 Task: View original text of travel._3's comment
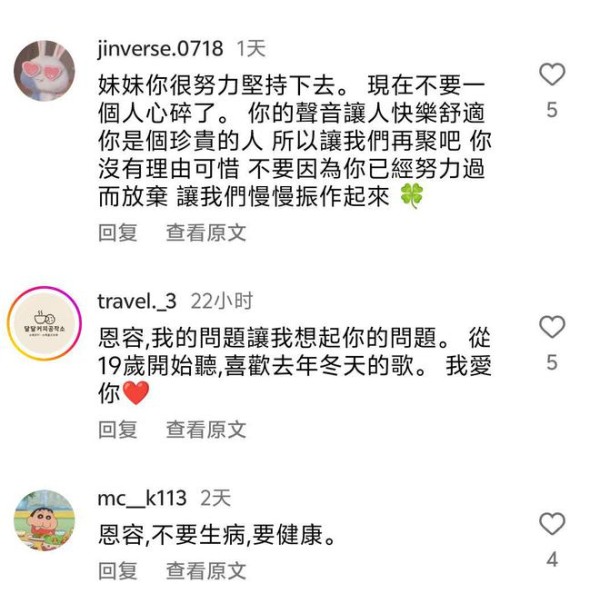pos(206,430)
